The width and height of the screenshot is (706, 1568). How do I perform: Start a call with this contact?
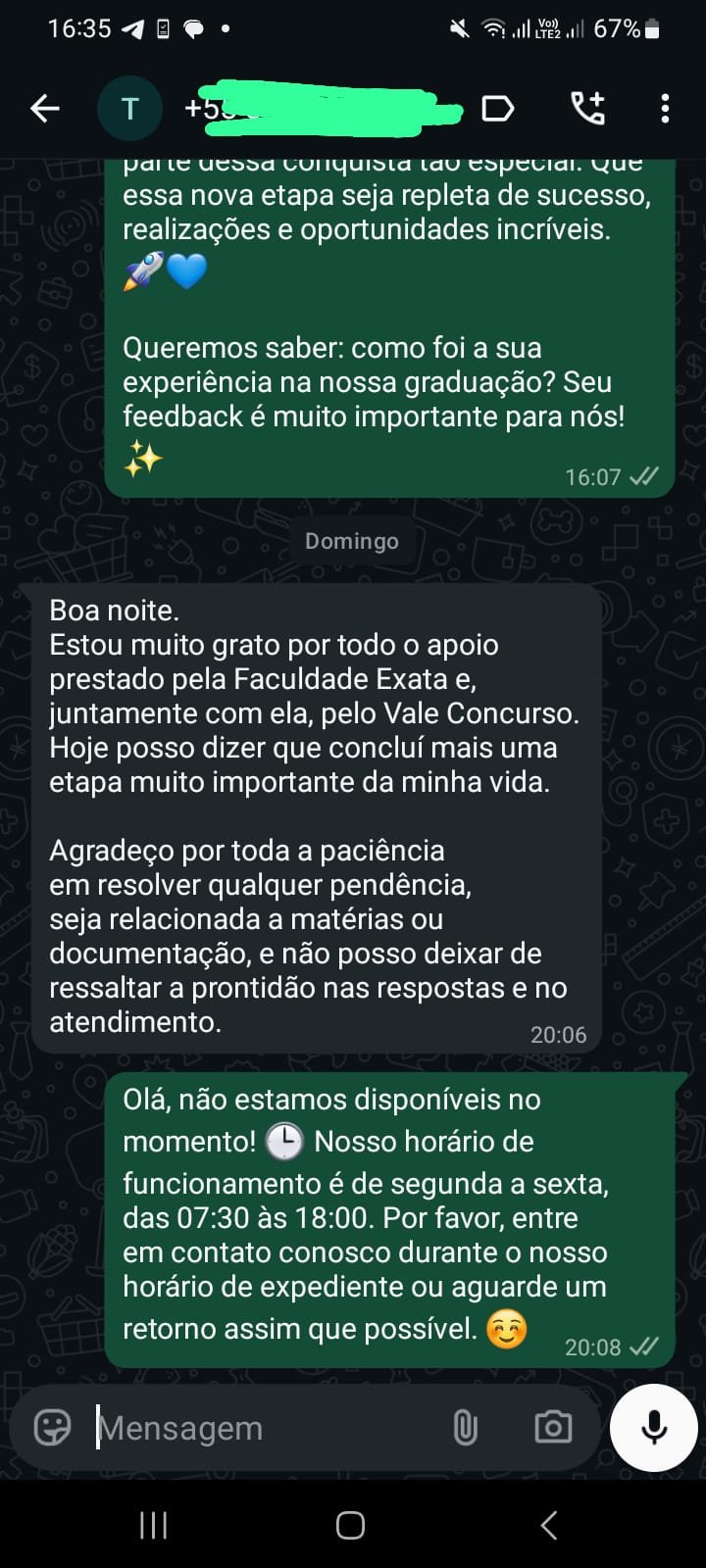pos(588,108)
